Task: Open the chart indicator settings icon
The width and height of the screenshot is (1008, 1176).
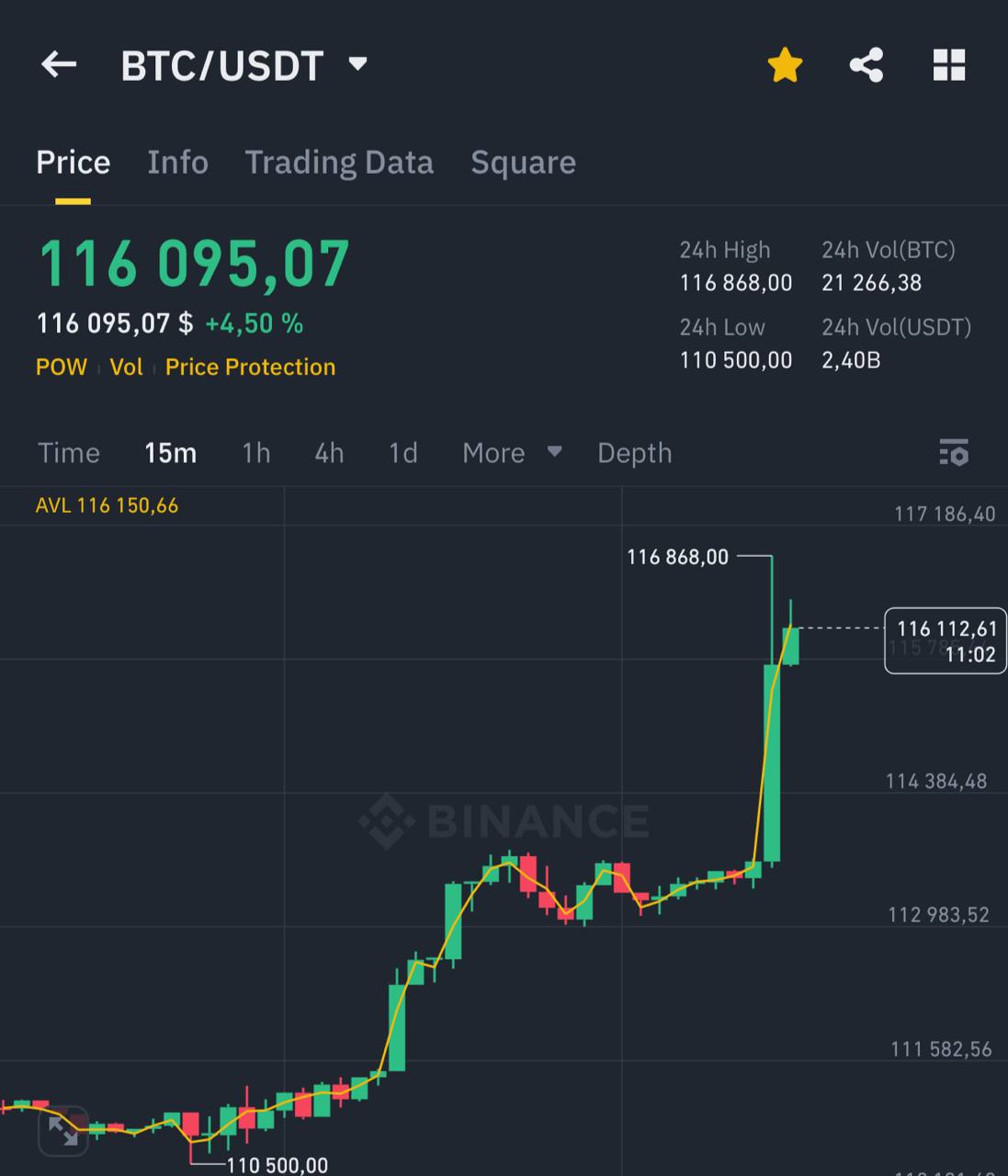Action: (954, 453)
